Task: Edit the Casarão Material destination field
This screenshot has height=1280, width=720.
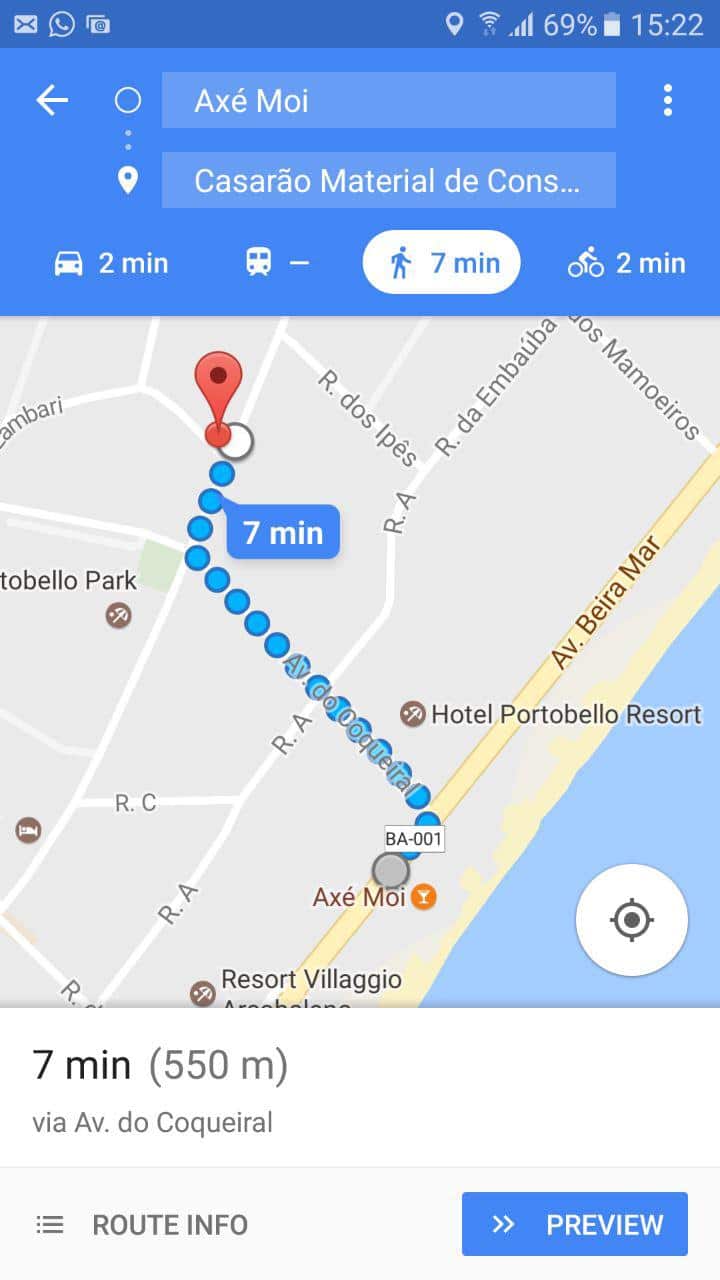Action: click(x=388, y=181)
